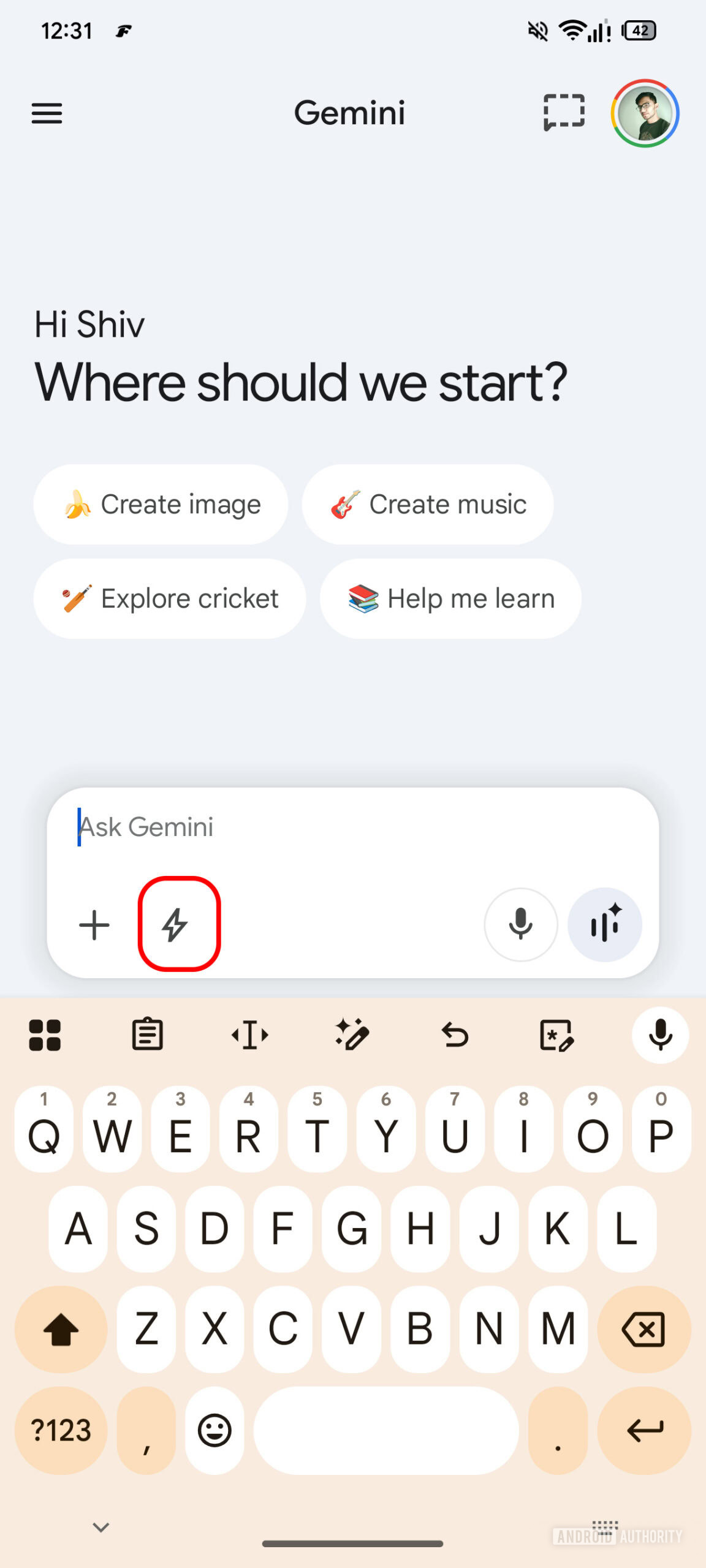Start voice input with the microphone
The width and height of the screenshot is (706, 1568).
(x=521, y=925)
